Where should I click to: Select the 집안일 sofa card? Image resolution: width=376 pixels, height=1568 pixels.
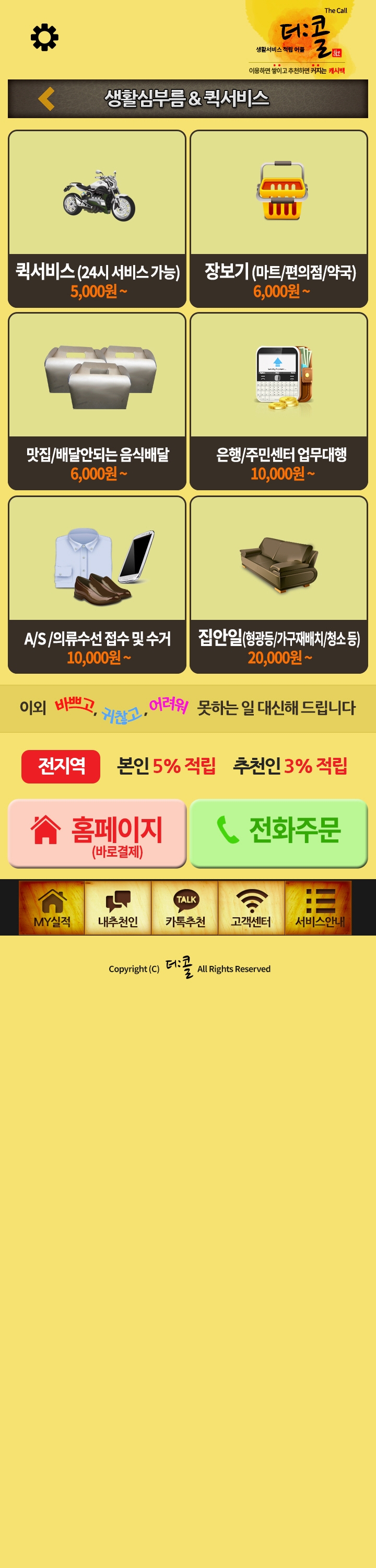tap(279, 584)
